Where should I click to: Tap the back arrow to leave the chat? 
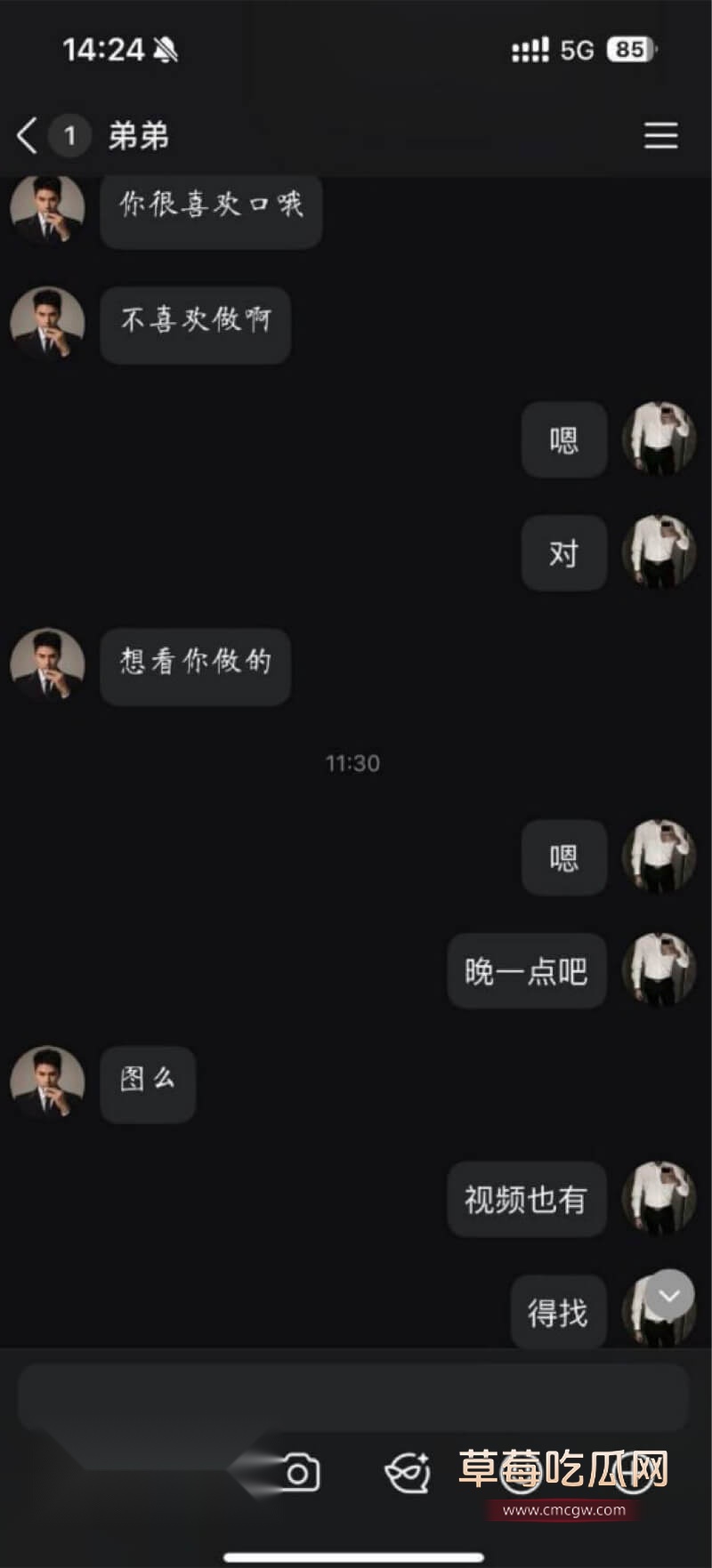(x=24, y=135)
